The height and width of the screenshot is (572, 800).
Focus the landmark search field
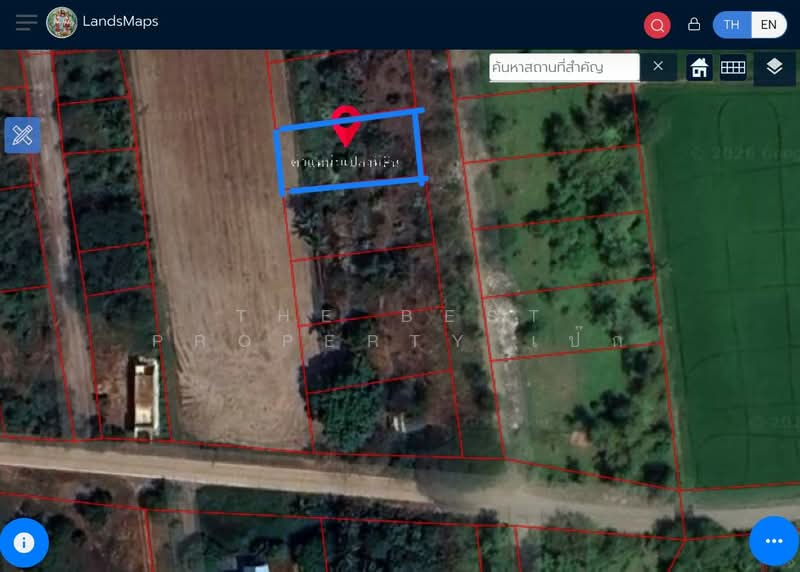564,67
